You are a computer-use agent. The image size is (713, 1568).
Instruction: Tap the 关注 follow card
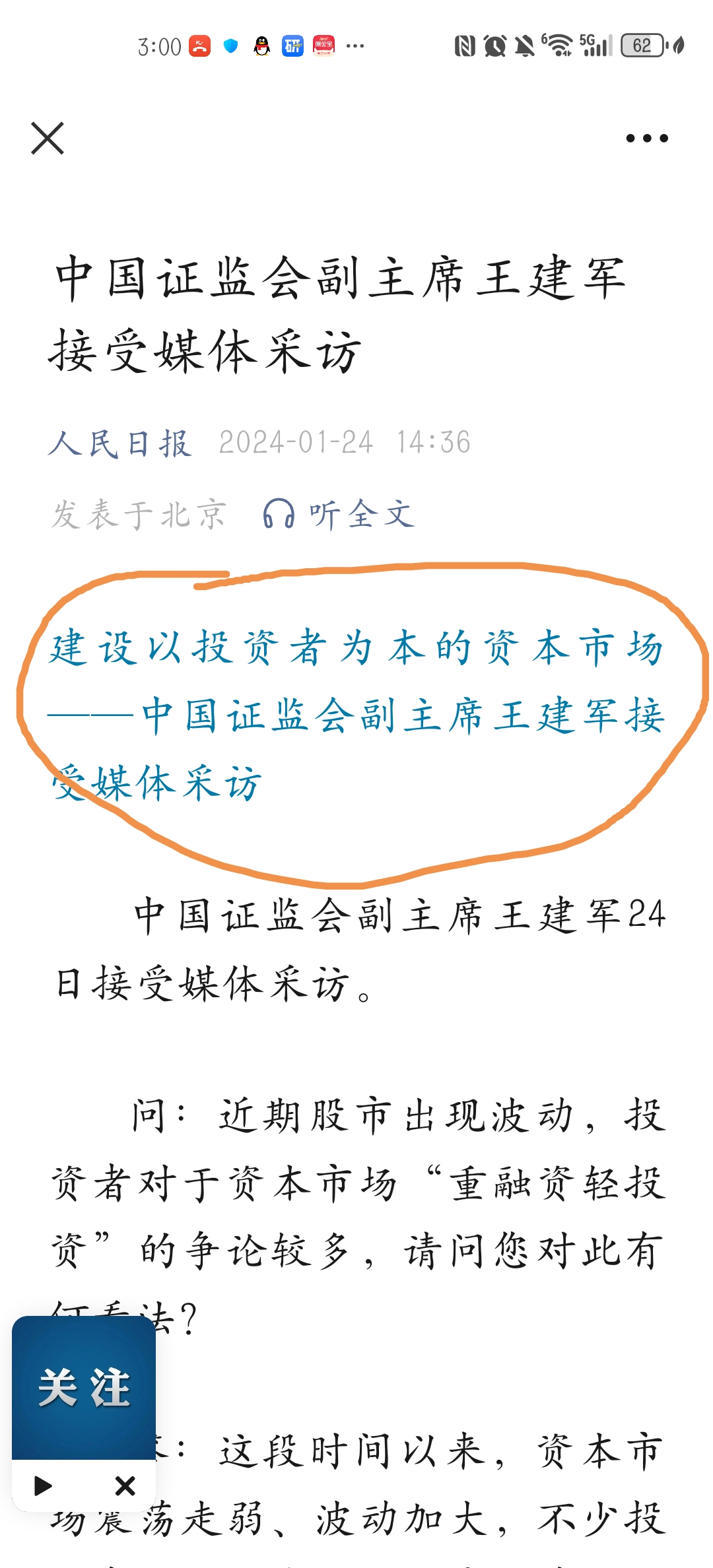point(84,1387)
